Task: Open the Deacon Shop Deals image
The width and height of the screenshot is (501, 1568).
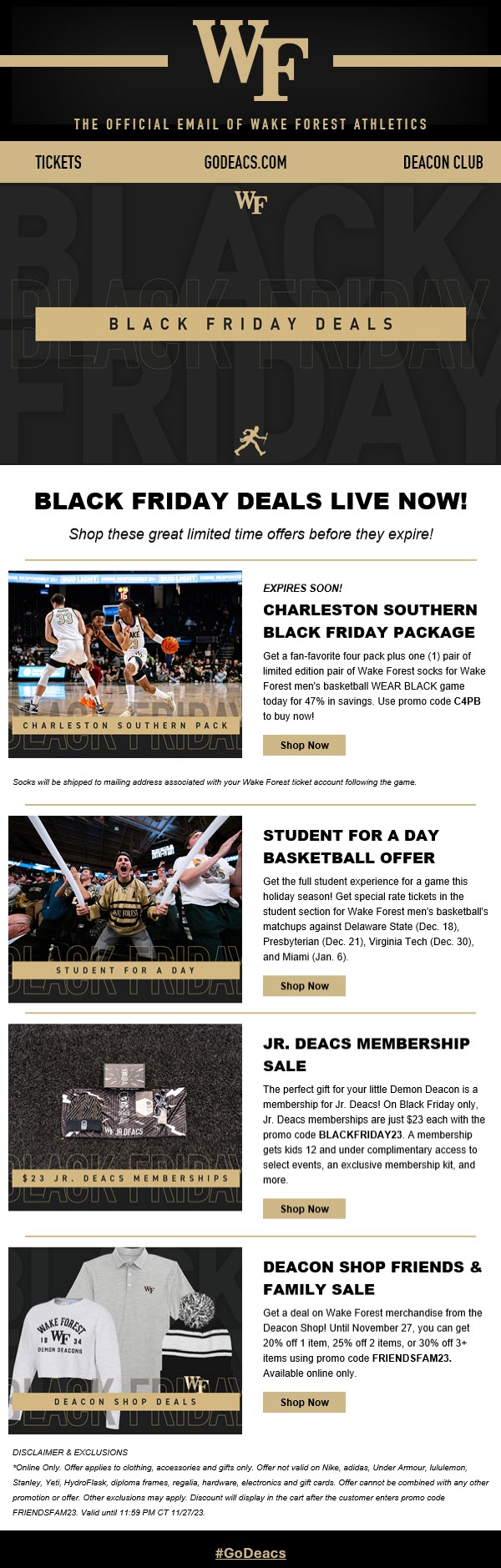Action: (125, 1339)
